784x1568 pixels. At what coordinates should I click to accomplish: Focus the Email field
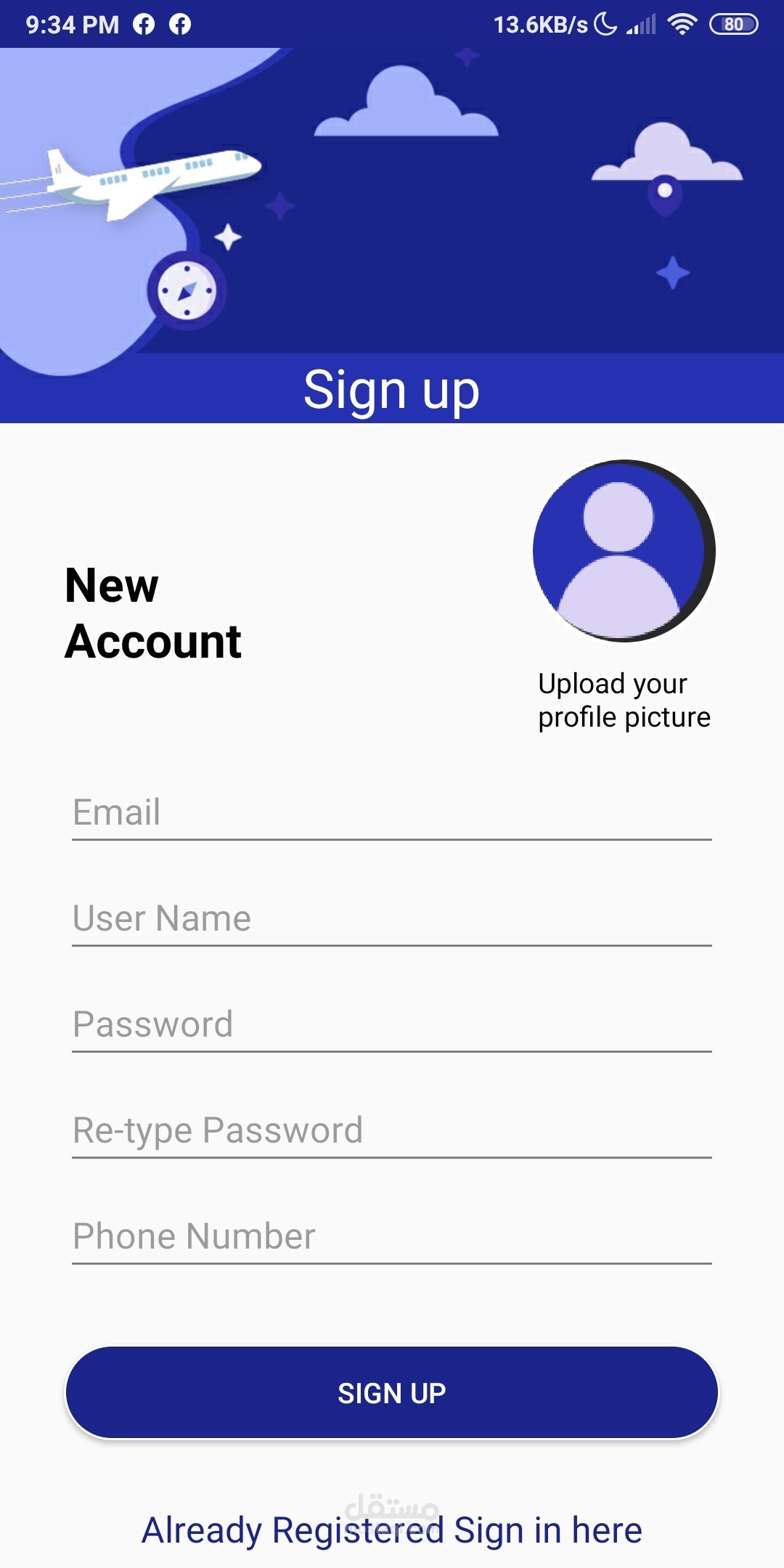coord(392,813)
